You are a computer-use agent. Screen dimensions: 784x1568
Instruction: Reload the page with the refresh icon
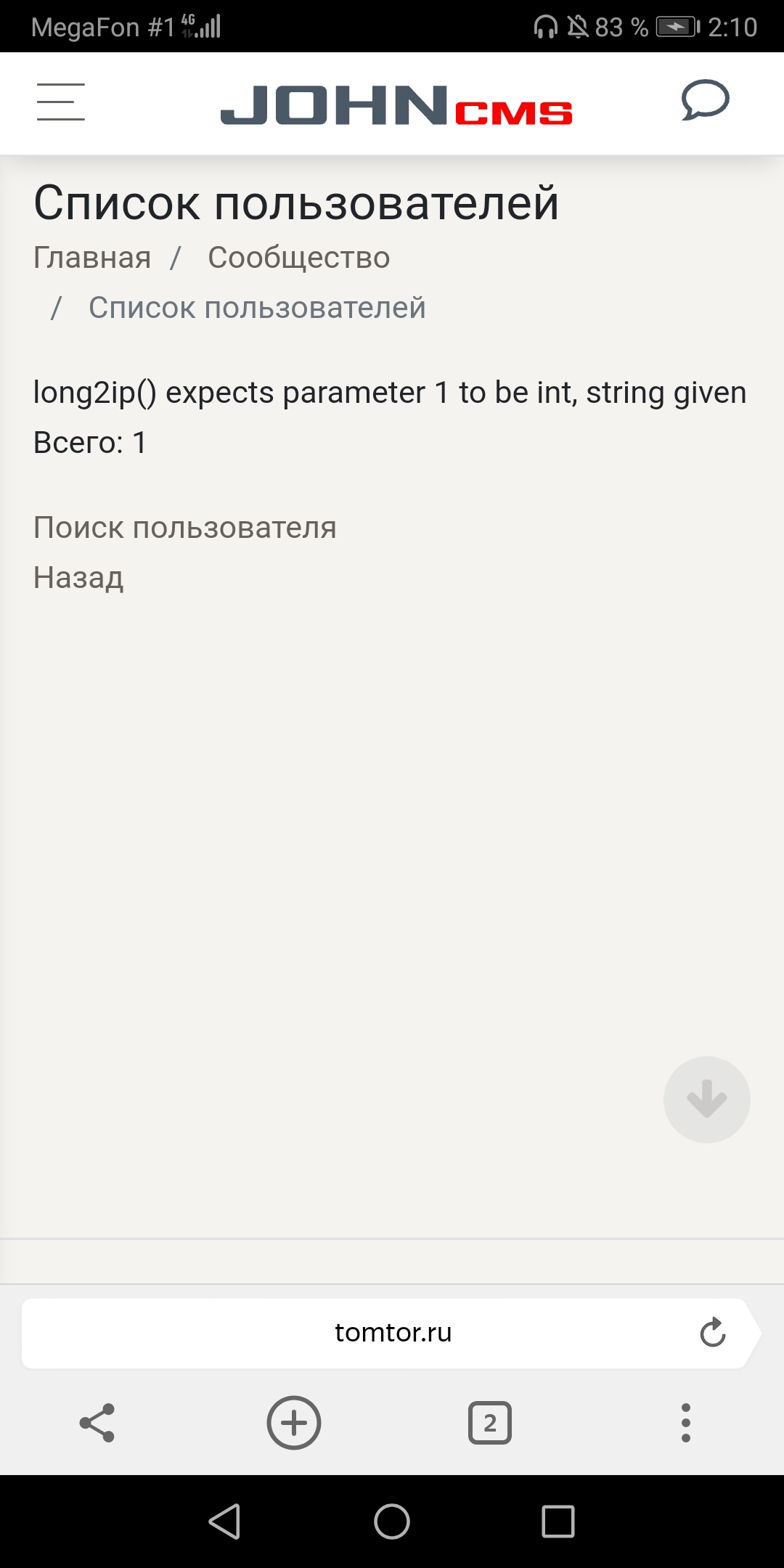(x=713, y=1333)
